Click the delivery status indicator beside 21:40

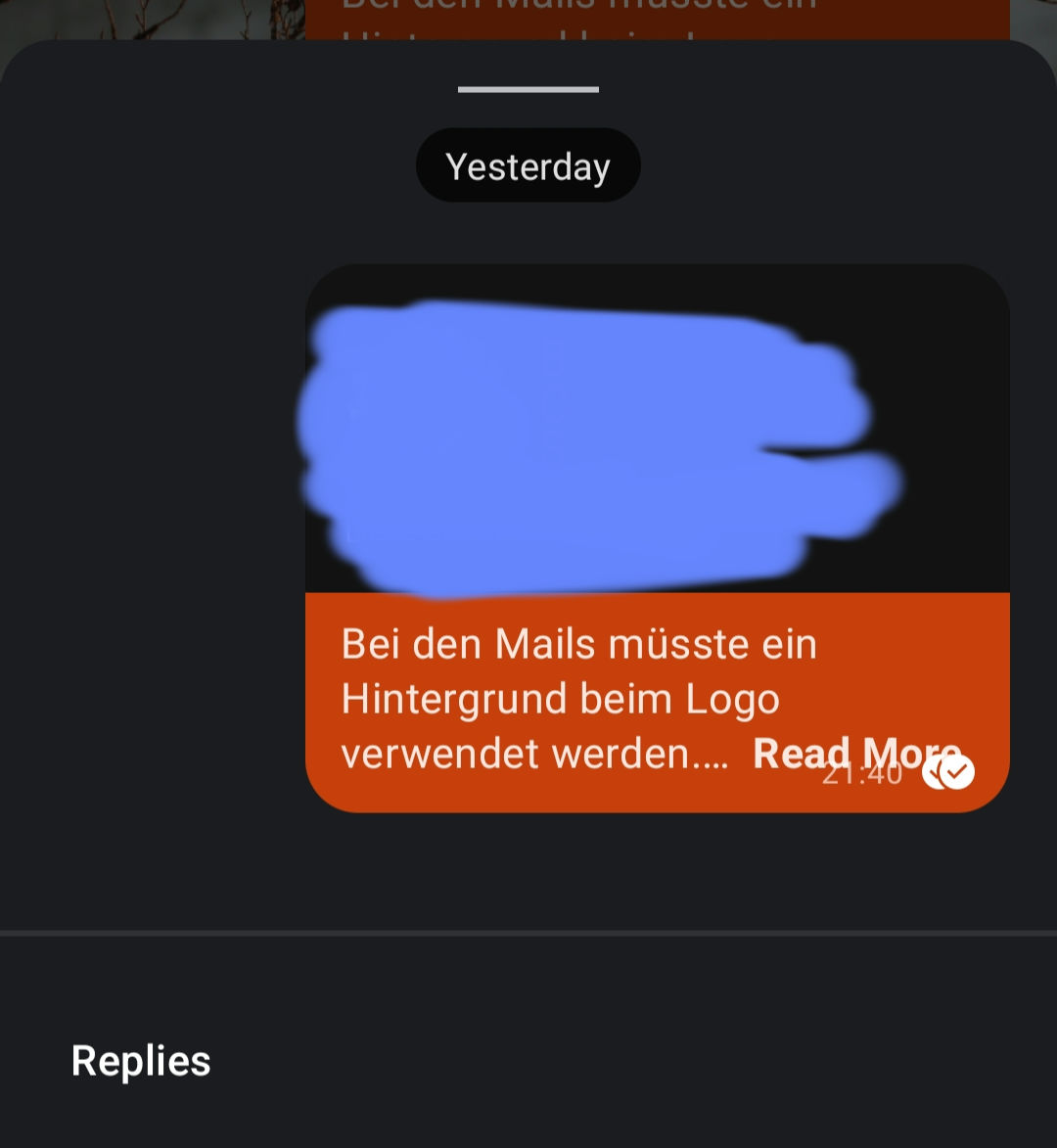pos(950,772)
